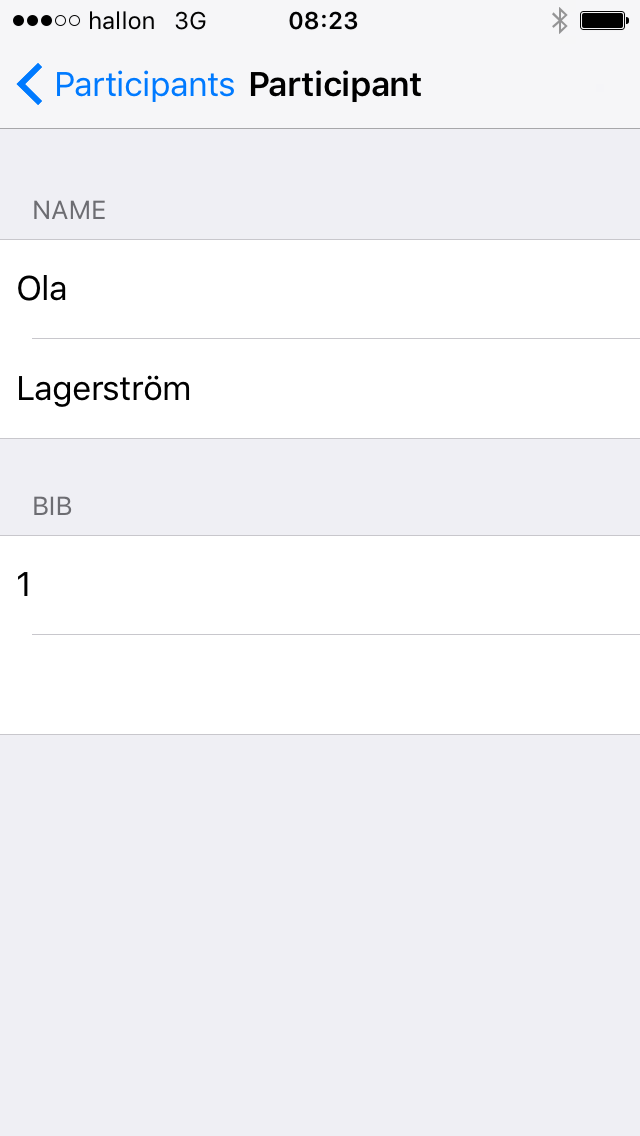Edit the last name field Lagerström
This screenshot has width=640, height=1136.
click(320, 389)
